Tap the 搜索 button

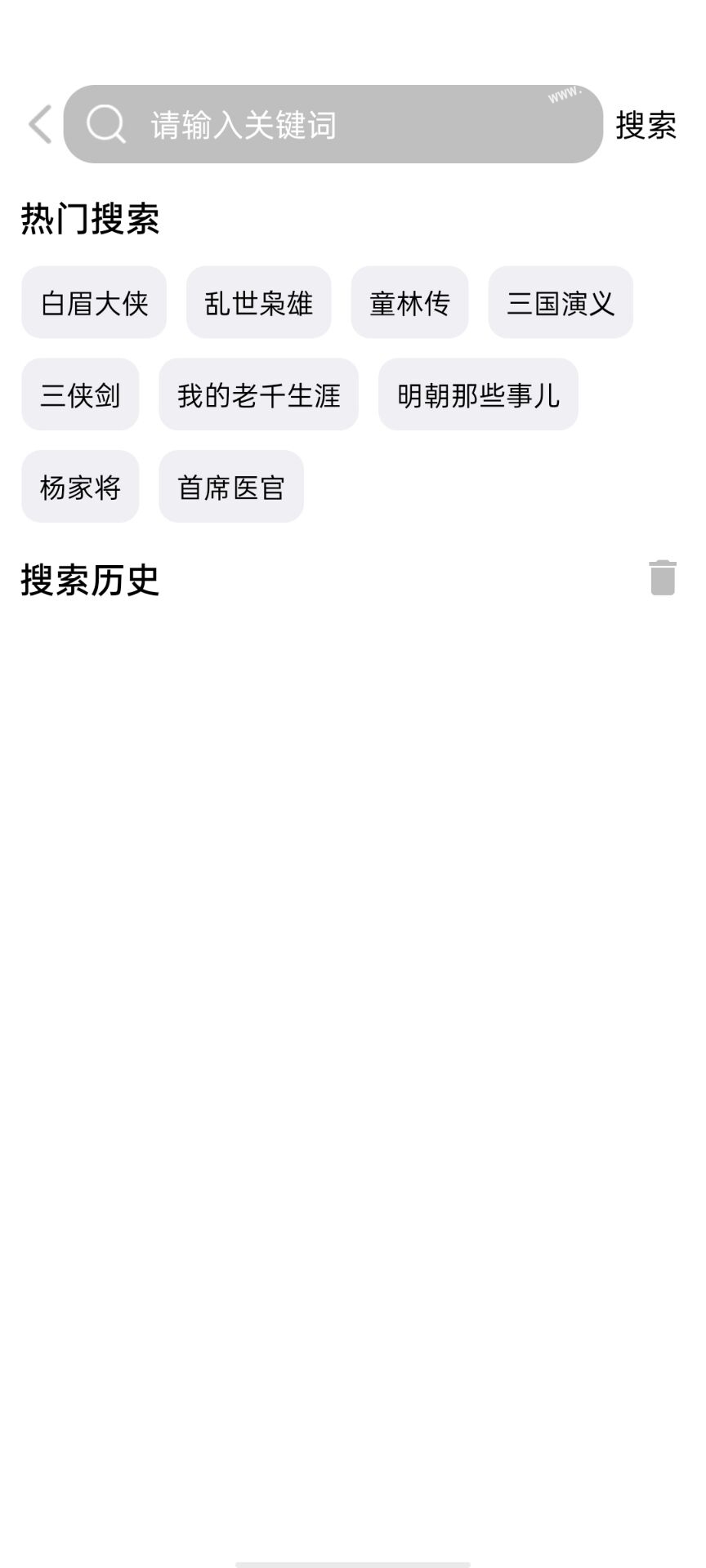pyautogui.click(x=646, y=125)
